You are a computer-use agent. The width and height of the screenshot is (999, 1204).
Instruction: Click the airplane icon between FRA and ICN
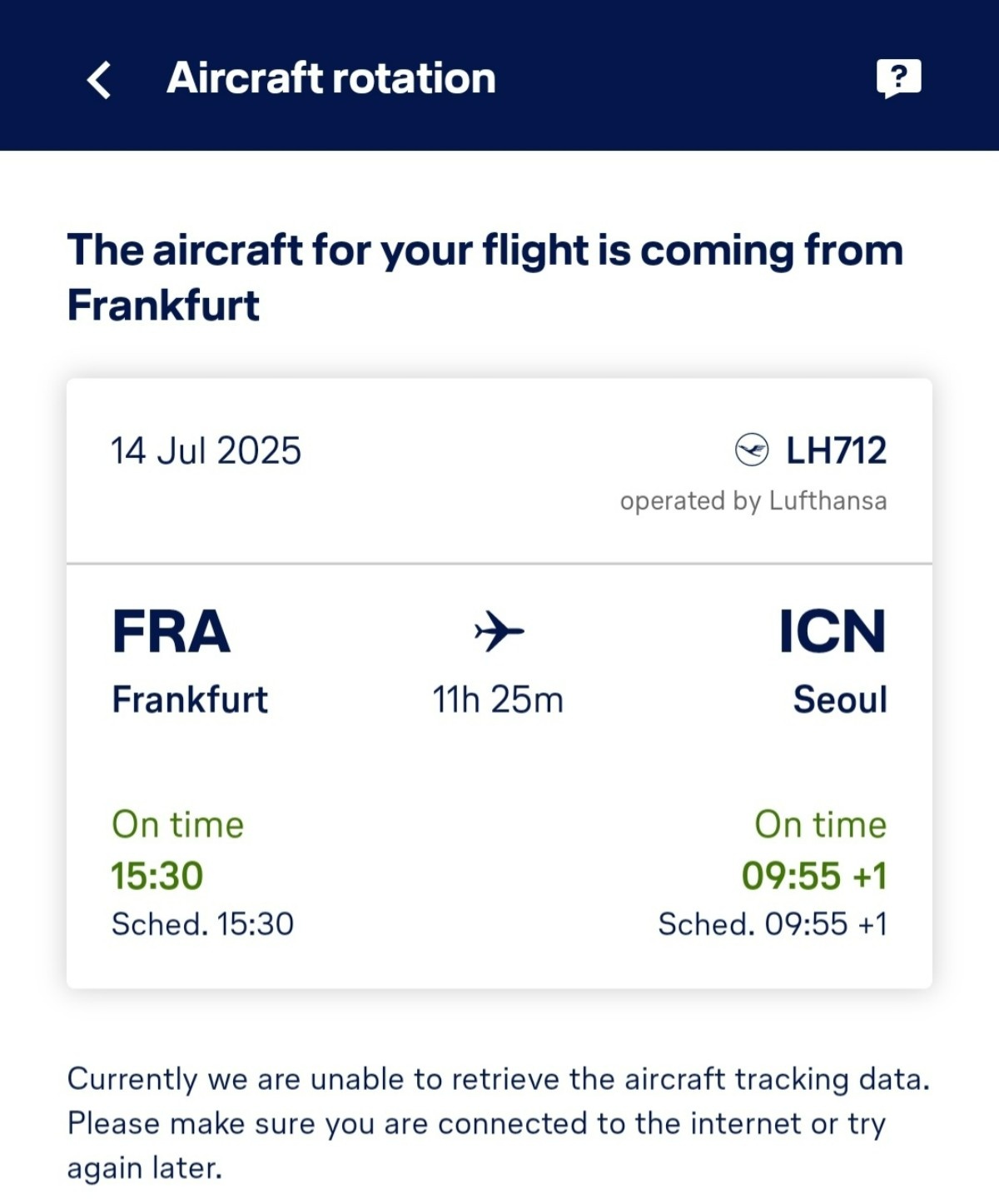point(498,633)
